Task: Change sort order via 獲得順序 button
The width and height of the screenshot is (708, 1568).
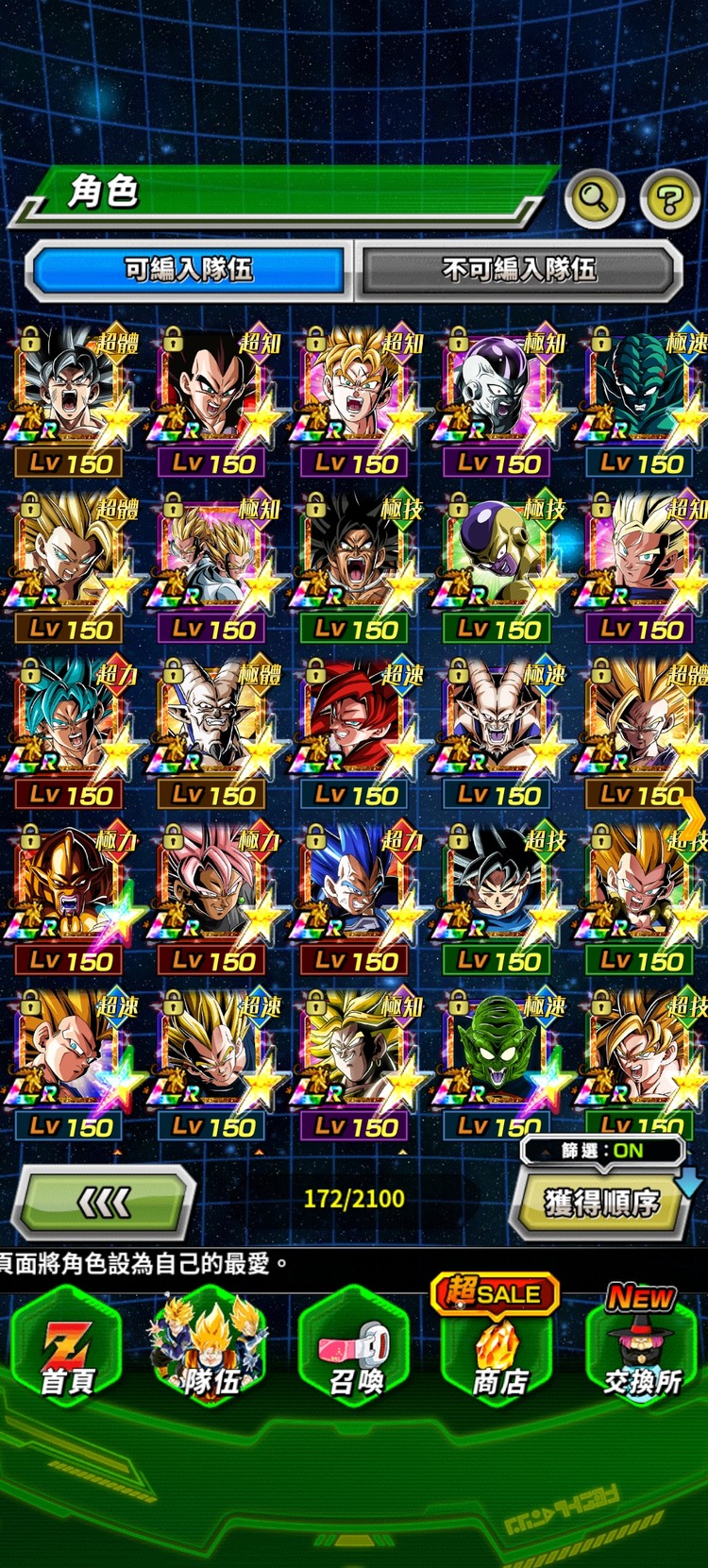Action: [x=600, y=1203]
